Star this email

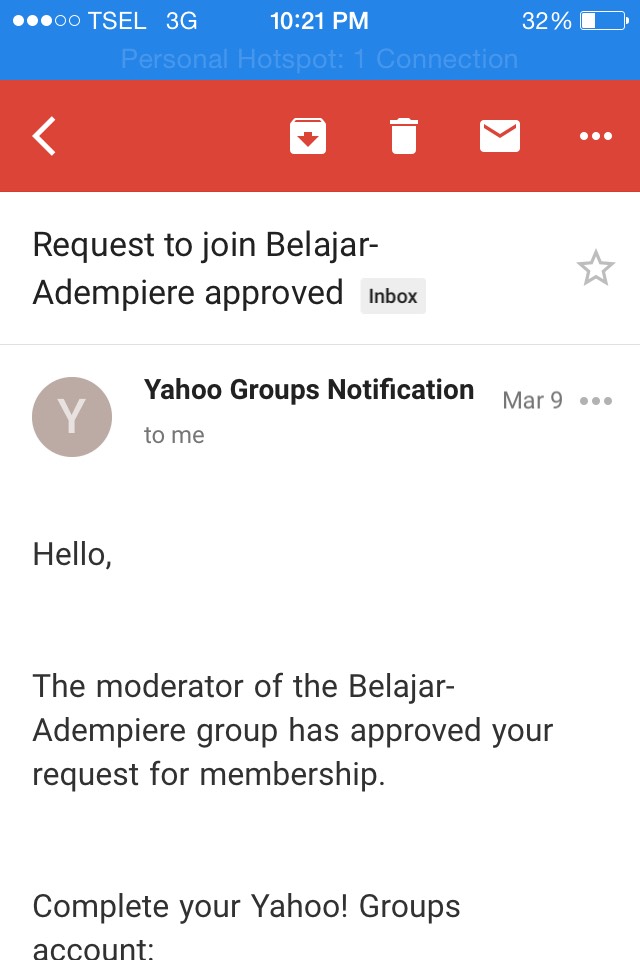(x=595, y=269)
